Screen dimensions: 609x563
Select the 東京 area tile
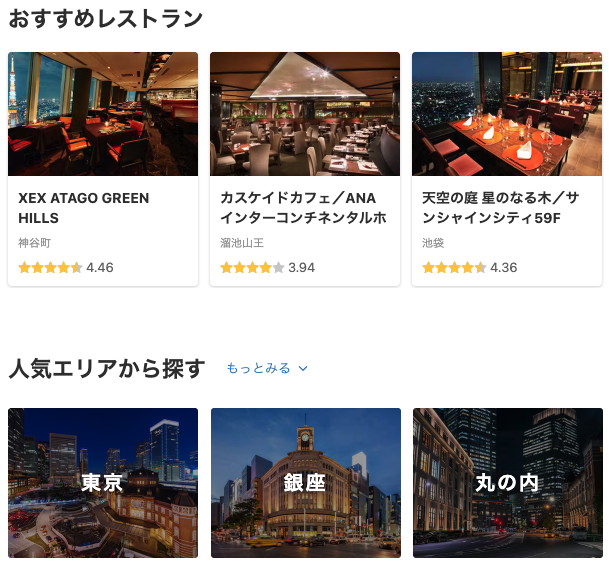[102, 482]
